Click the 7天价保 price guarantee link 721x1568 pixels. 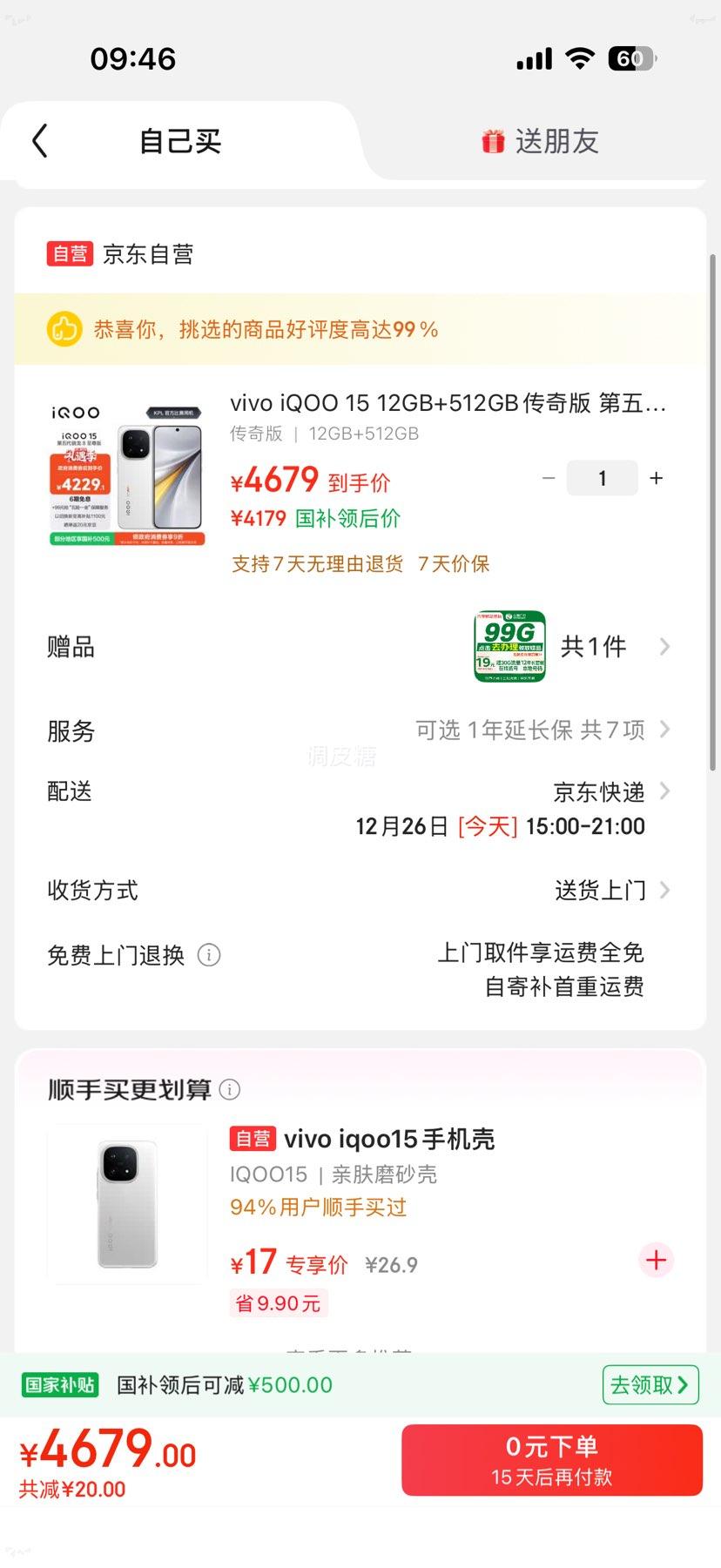453,563
